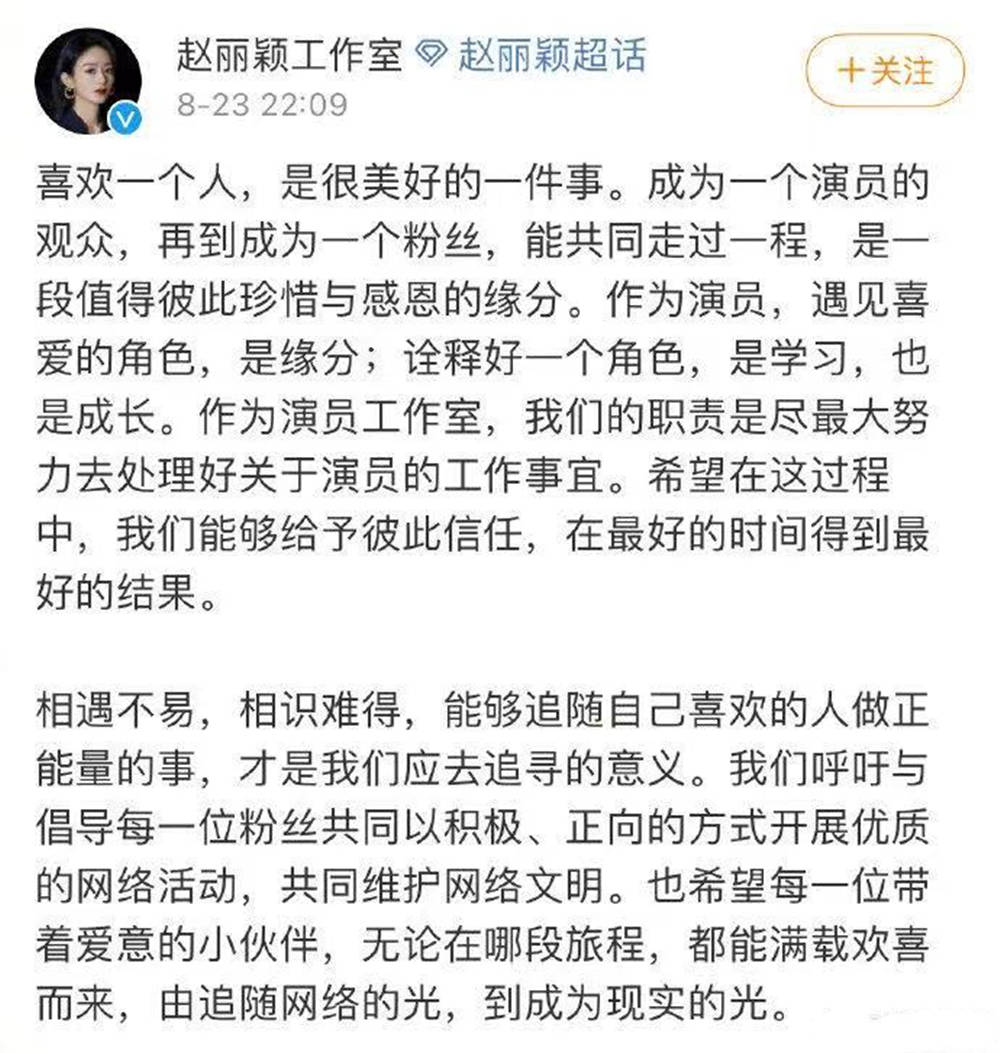Open 赵丽颖工作室's profile avatar
1000x1053 pixels.
[x=88, y=81]
